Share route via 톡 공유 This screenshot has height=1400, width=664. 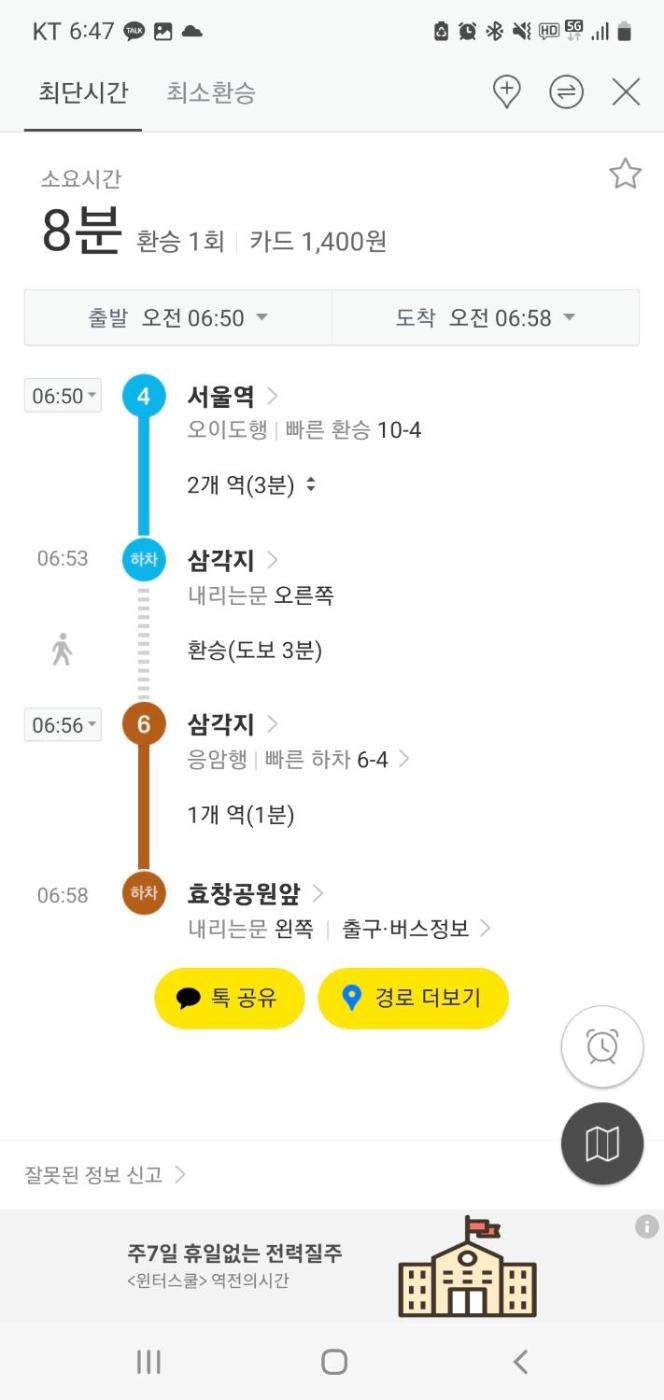coord(229,998)
